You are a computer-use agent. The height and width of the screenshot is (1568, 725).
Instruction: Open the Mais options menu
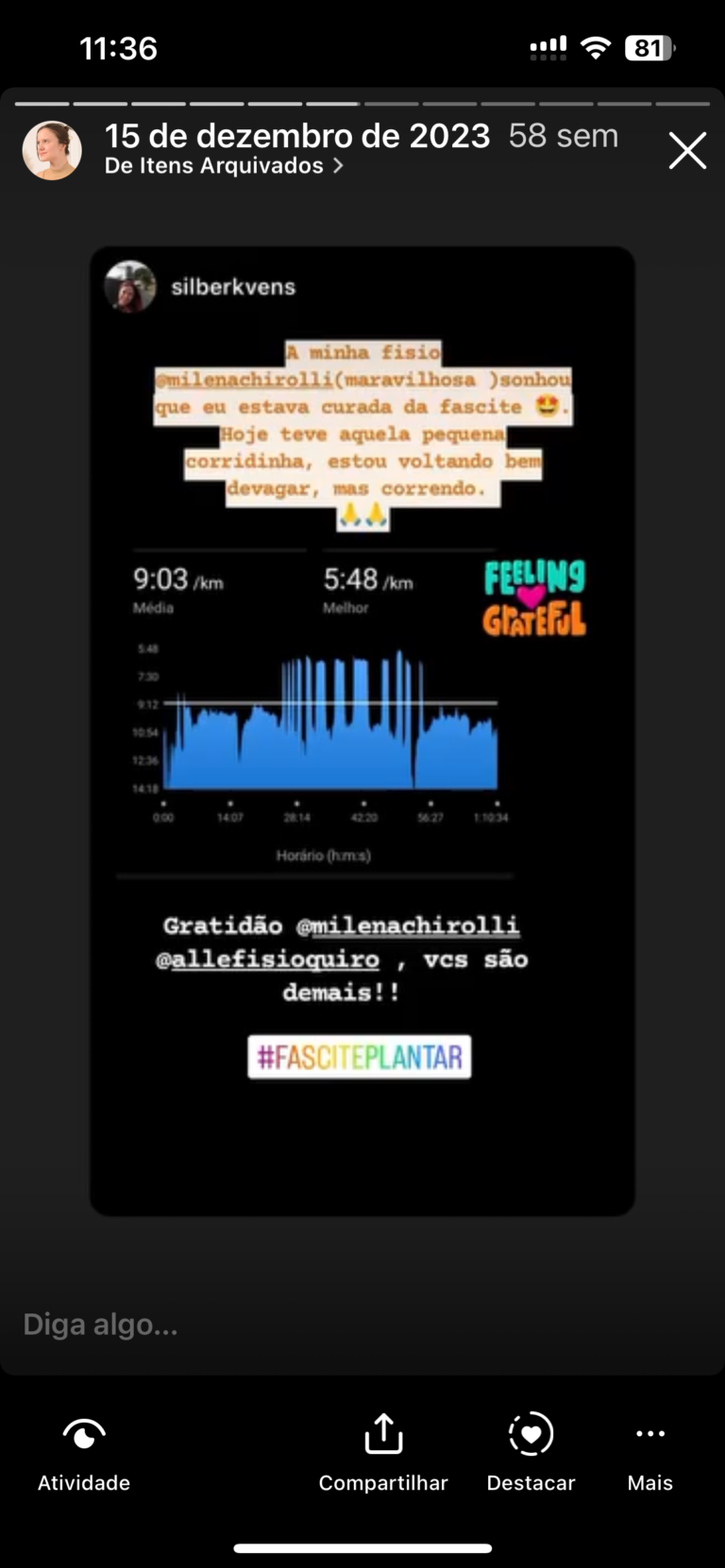[x=650, y=1453]
